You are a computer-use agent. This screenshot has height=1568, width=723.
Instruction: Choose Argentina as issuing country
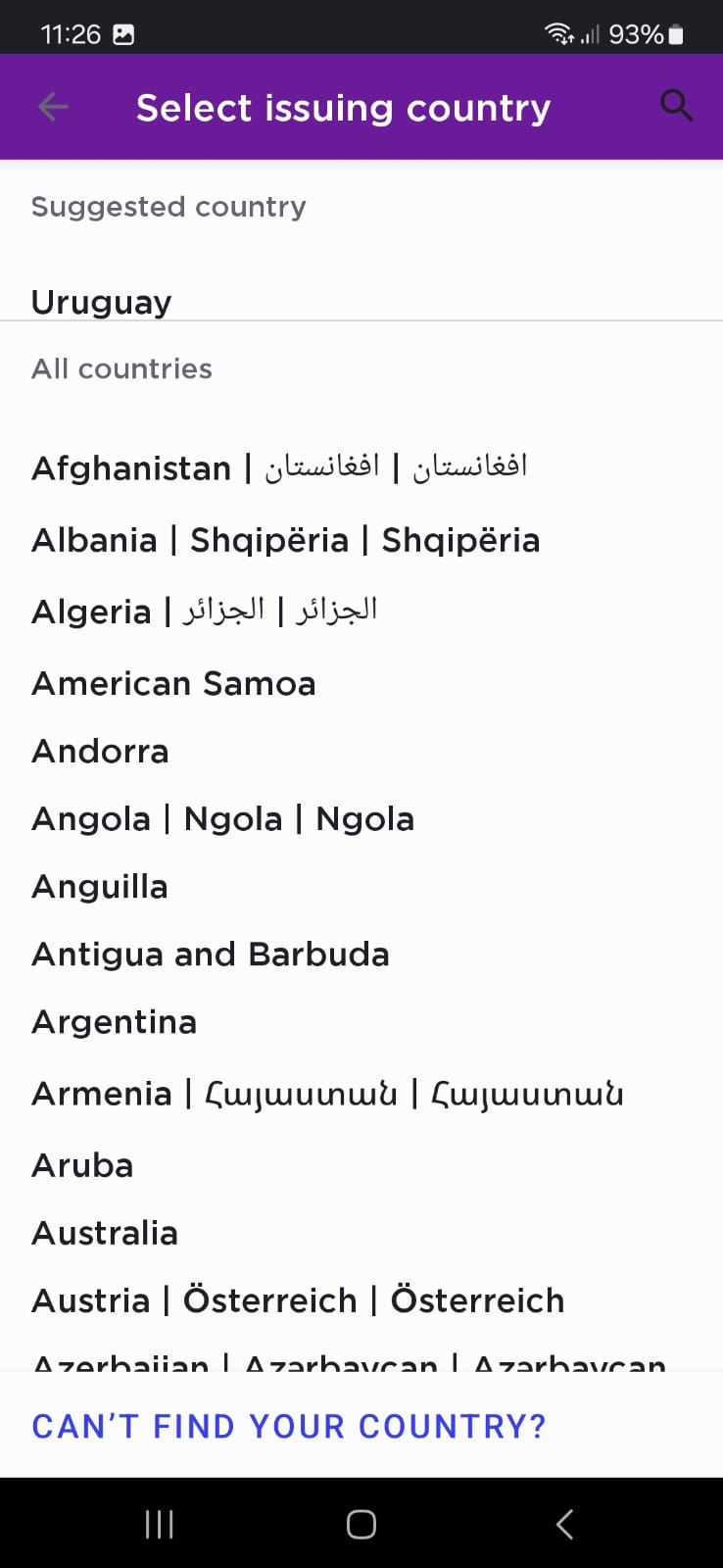(x=115, y=1022)
